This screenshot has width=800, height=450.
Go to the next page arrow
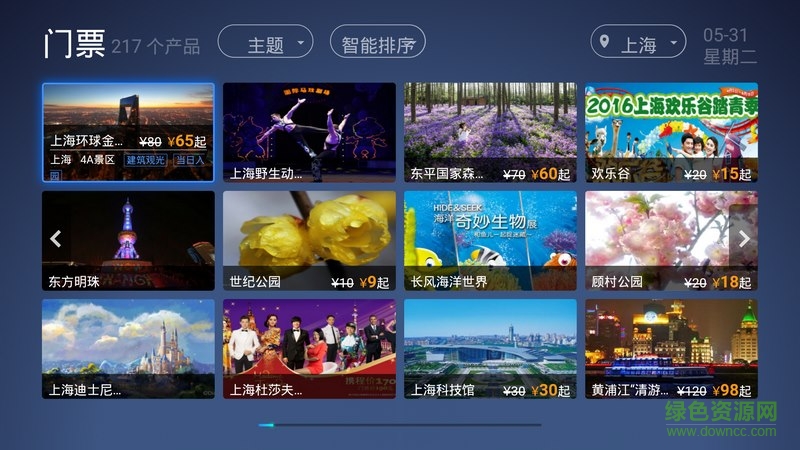coord(743,239)
